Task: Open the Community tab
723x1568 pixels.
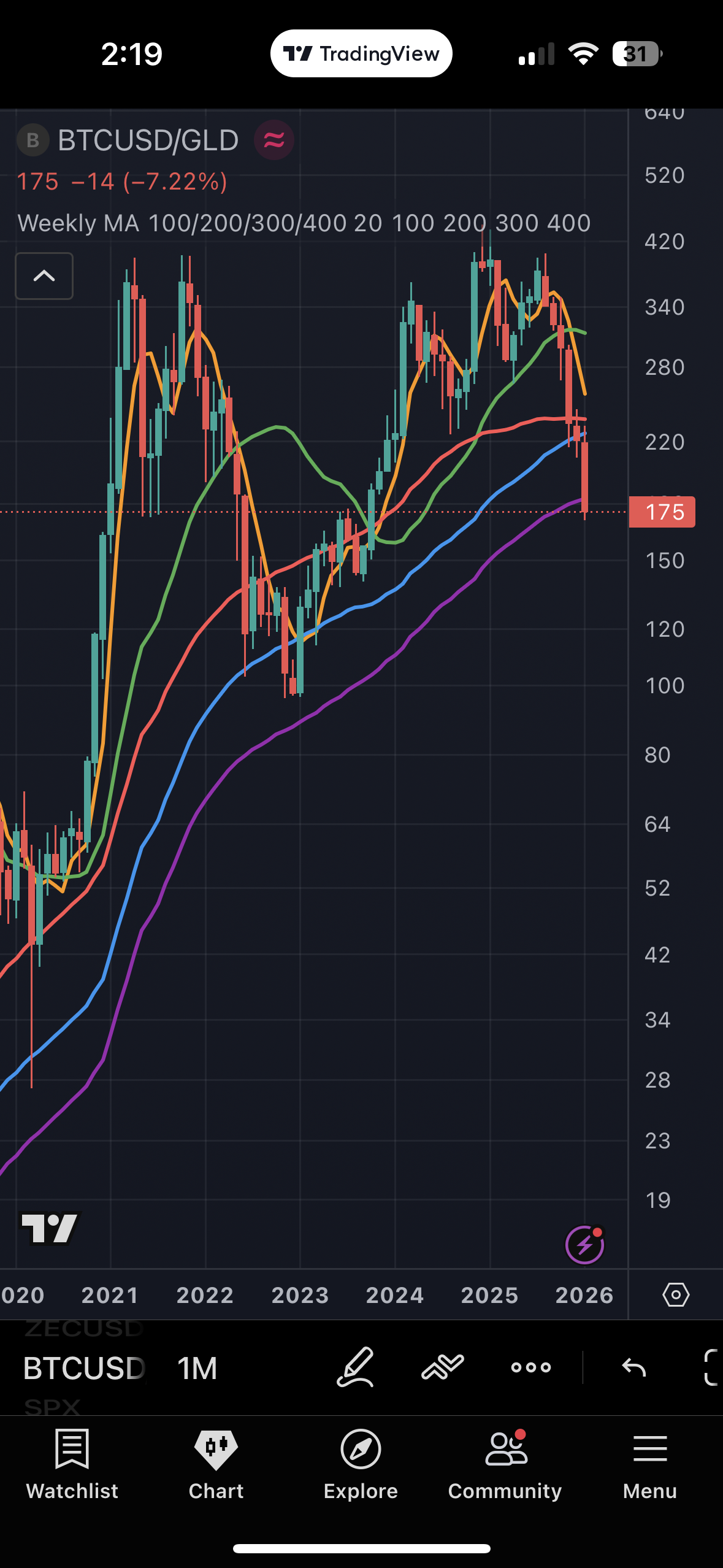Action: tap(505, 1464)
